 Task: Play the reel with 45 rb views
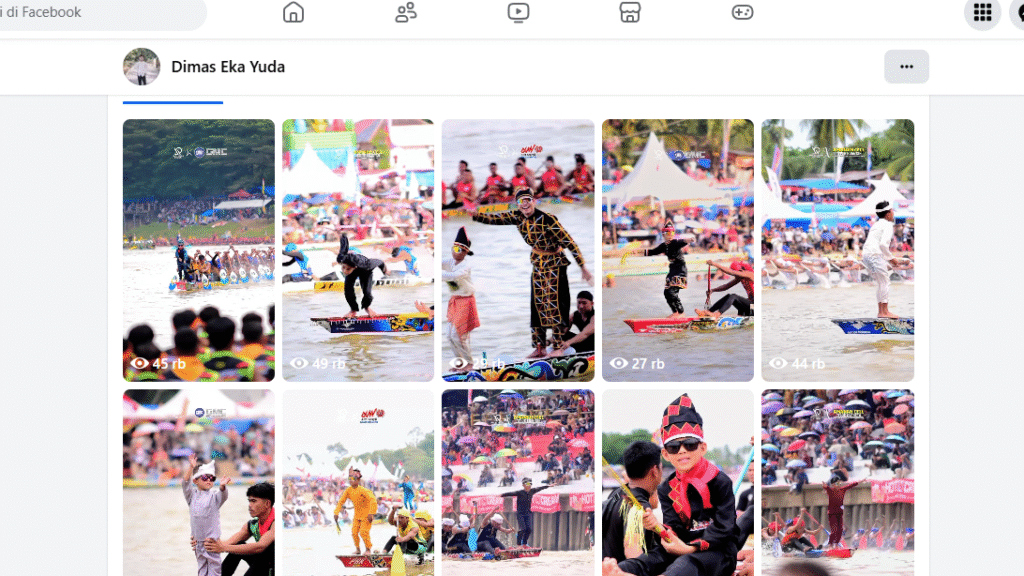point(198,250)
